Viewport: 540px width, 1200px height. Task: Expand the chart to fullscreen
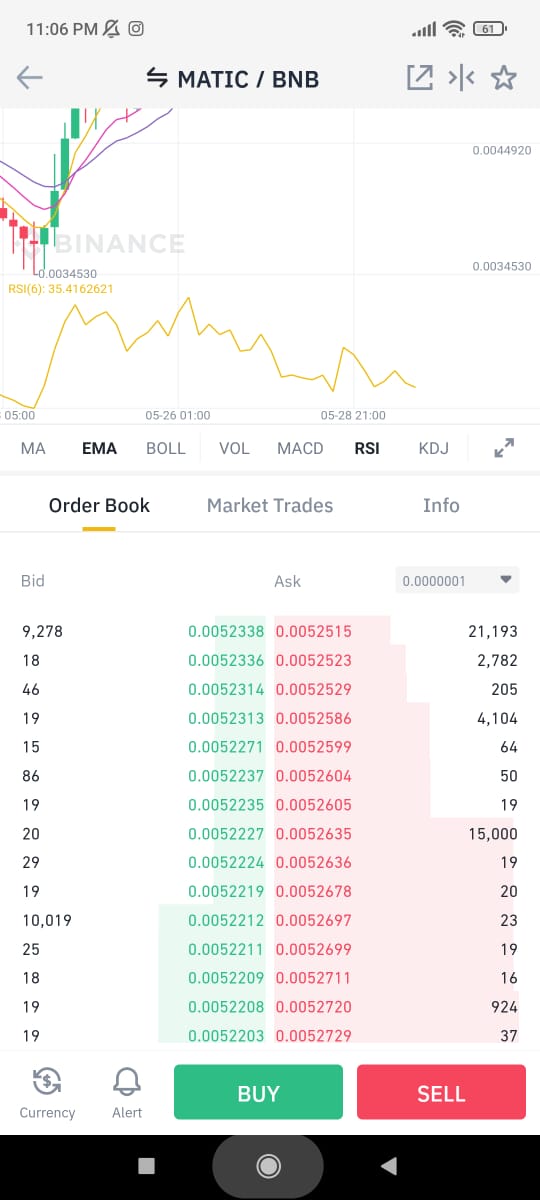504,449
